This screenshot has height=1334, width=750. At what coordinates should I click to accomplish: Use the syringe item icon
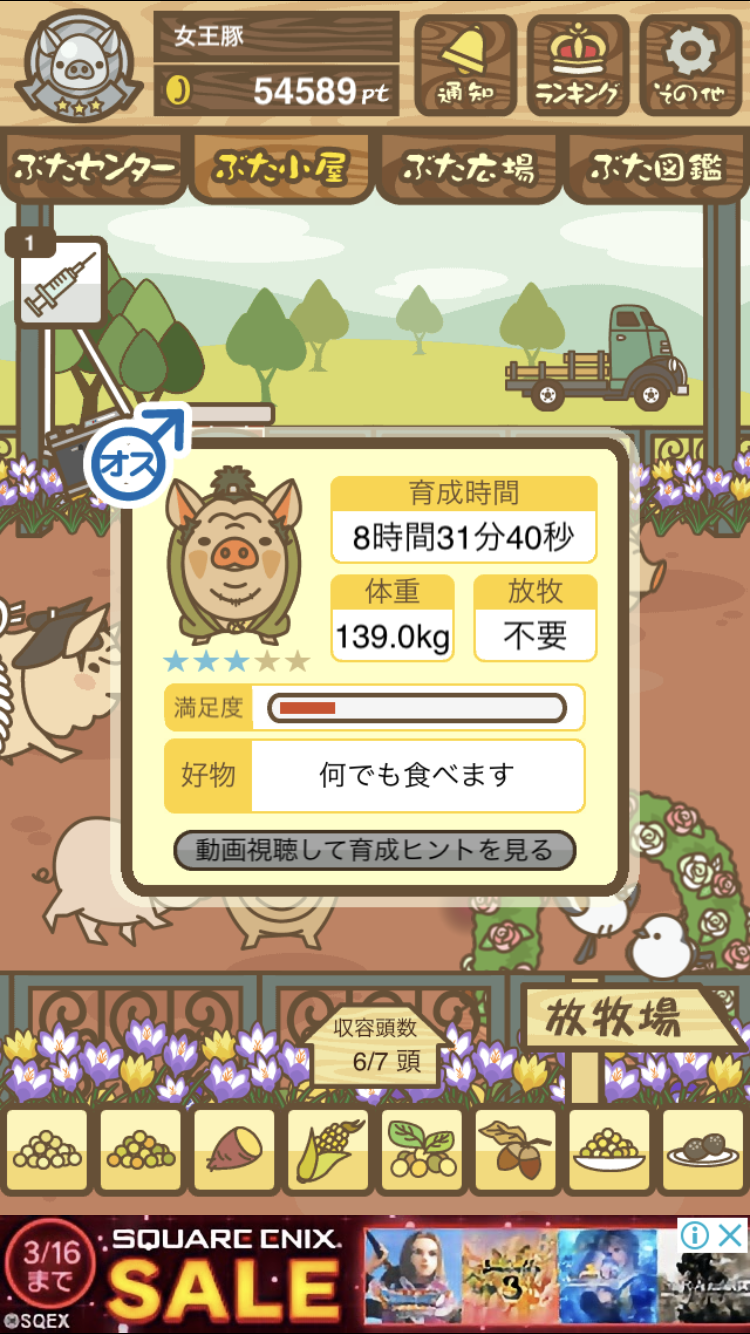[x=62, y=283]
